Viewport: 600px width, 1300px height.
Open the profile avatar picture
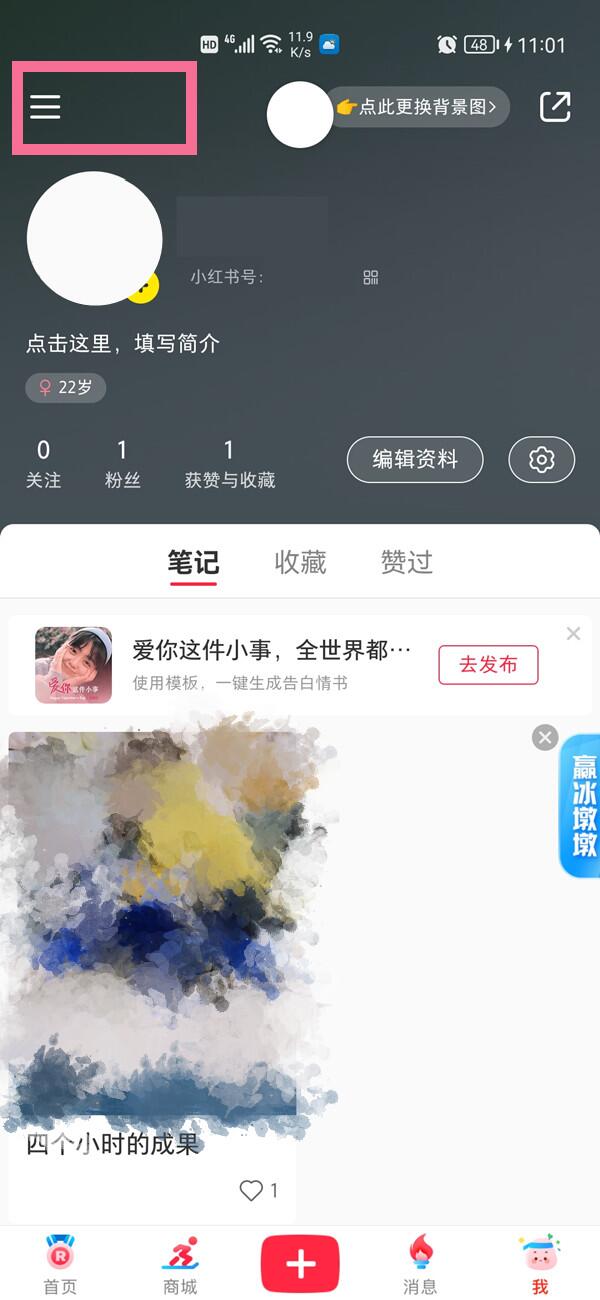[94, 238]
